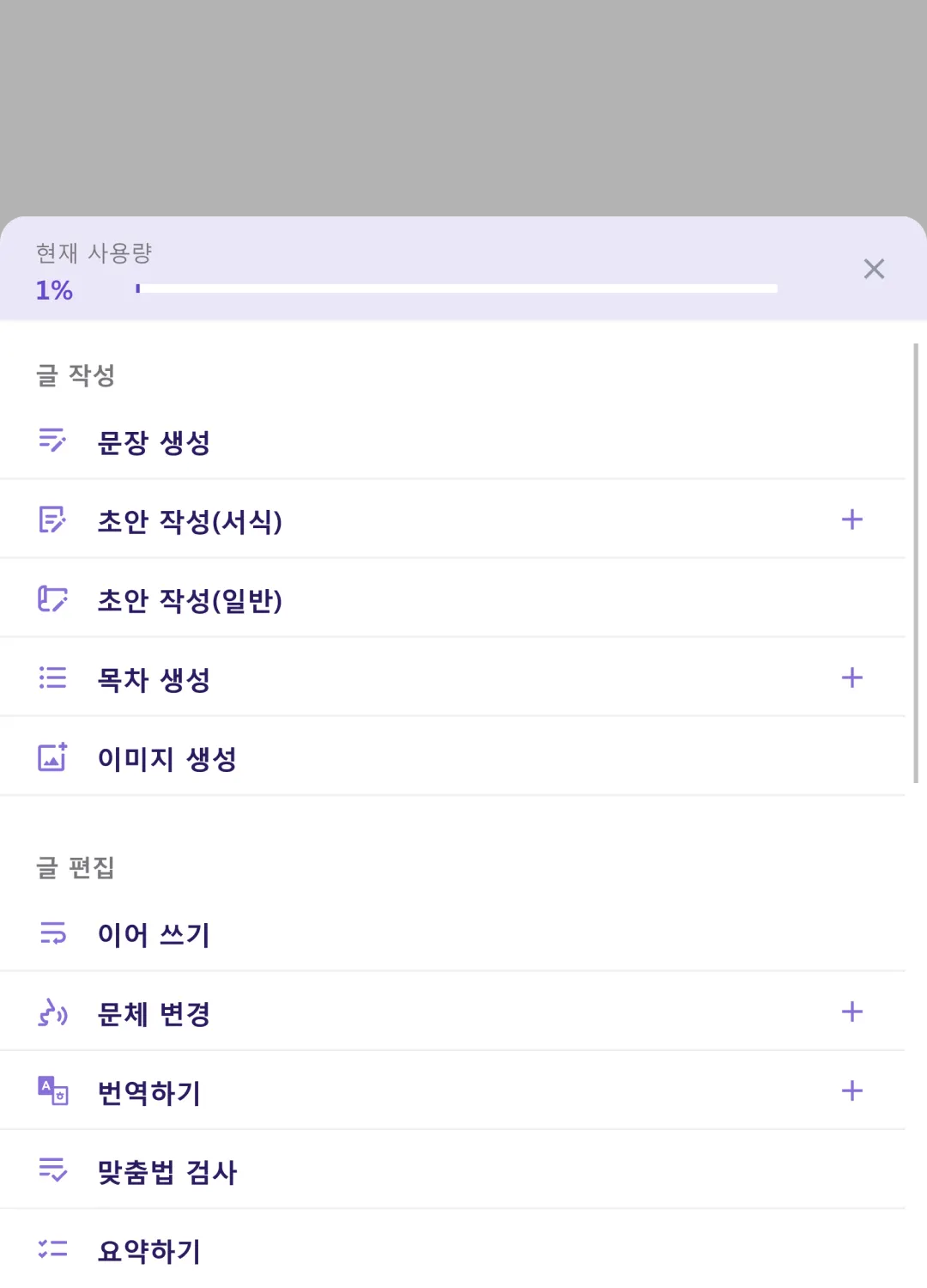Tap 요약하기 to summarize

tap(149, 1250)
